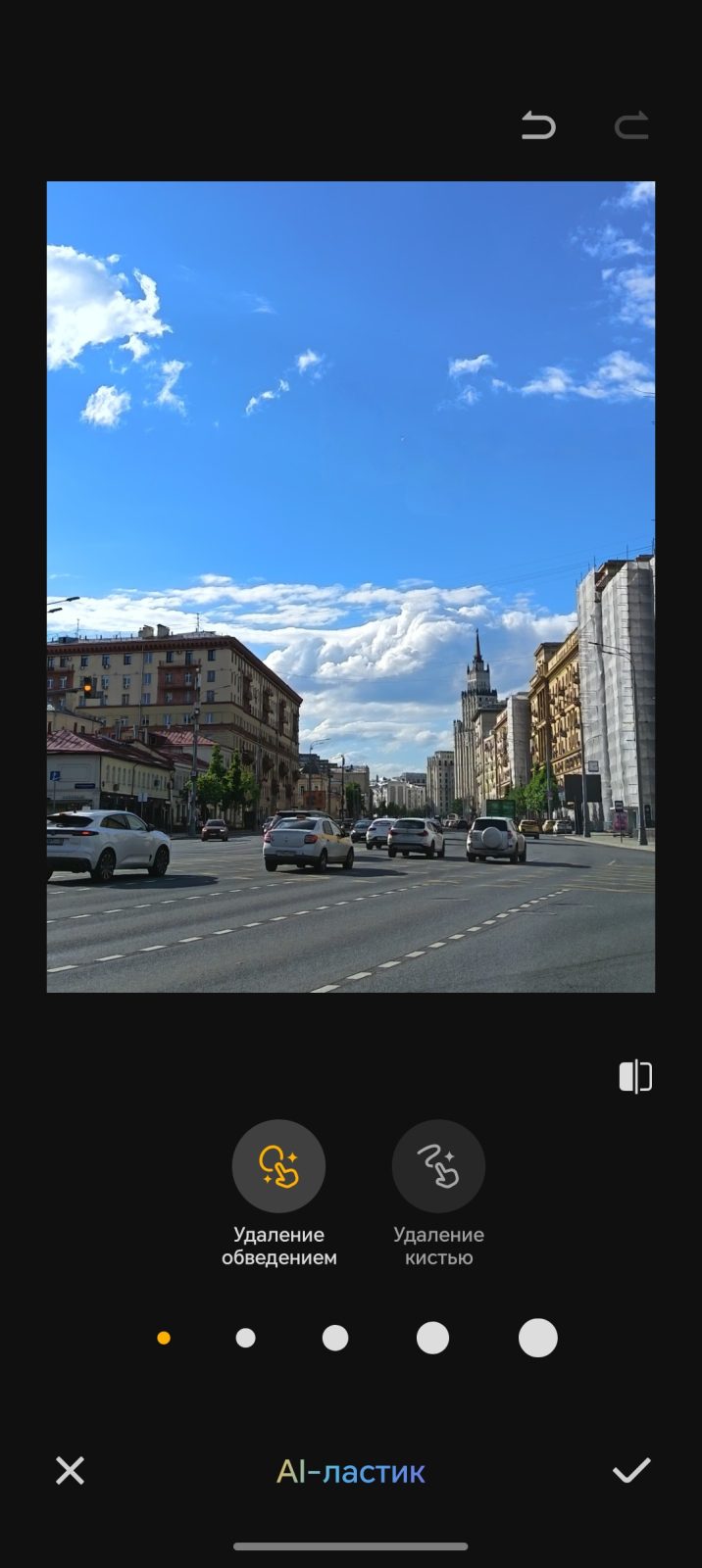
Task: Confirm edits with the checkmark
Action: click(631, 1470)
